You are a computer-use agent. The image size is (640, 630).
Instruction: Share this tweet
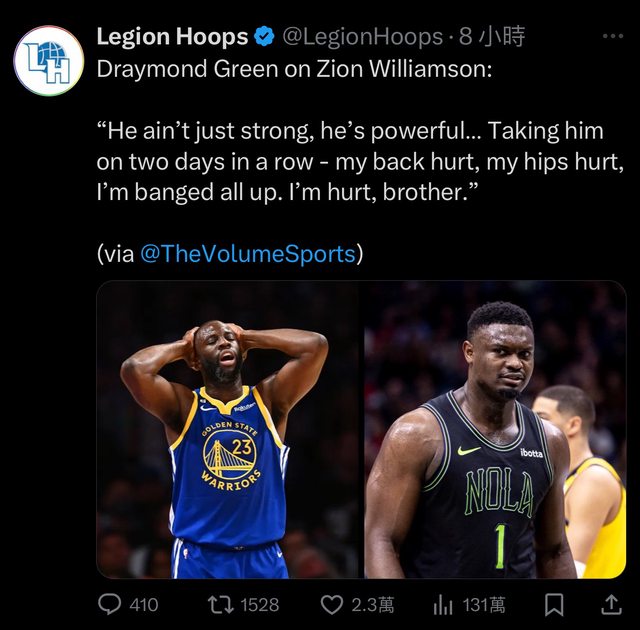tap(609, 604)
